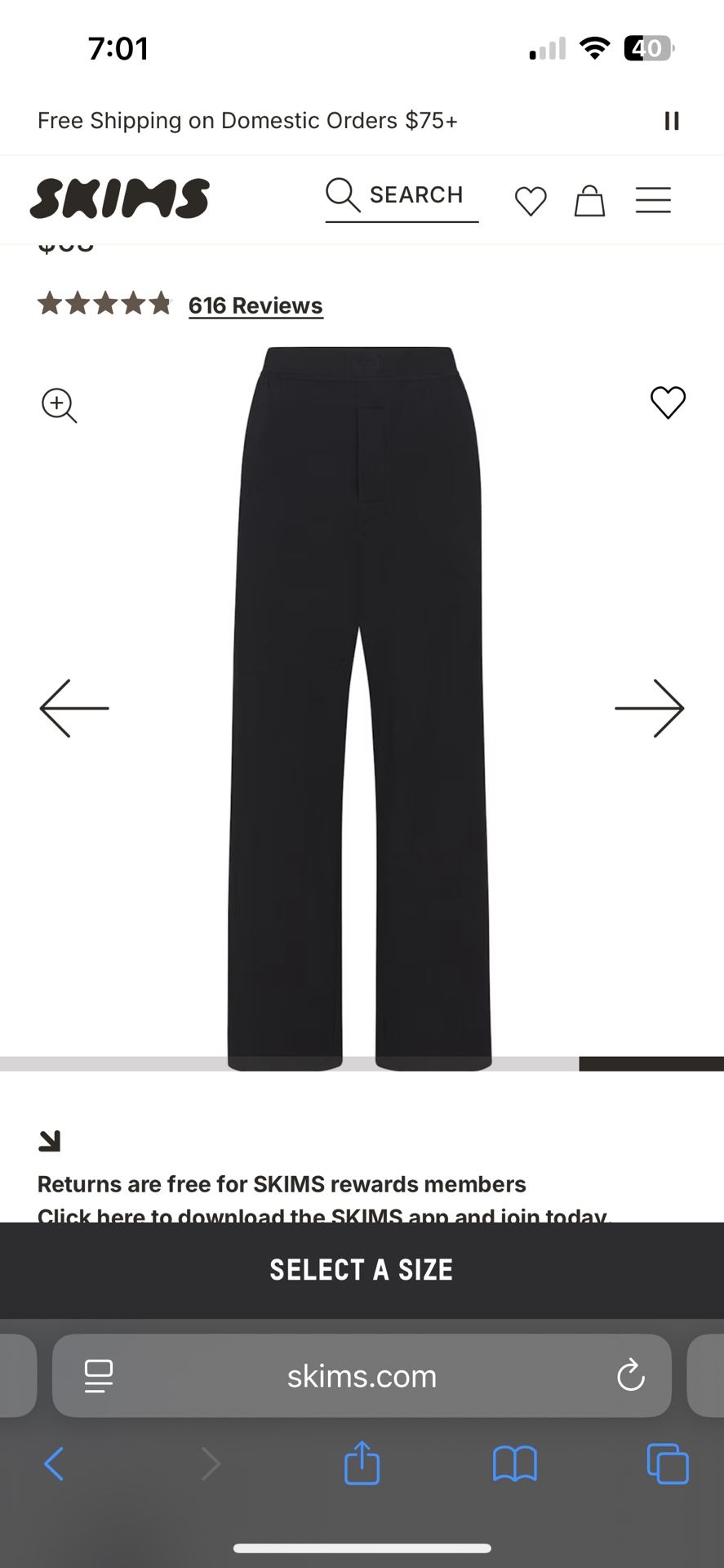
Task: Open the hamburger menu
Action: (x=653, y=200)
